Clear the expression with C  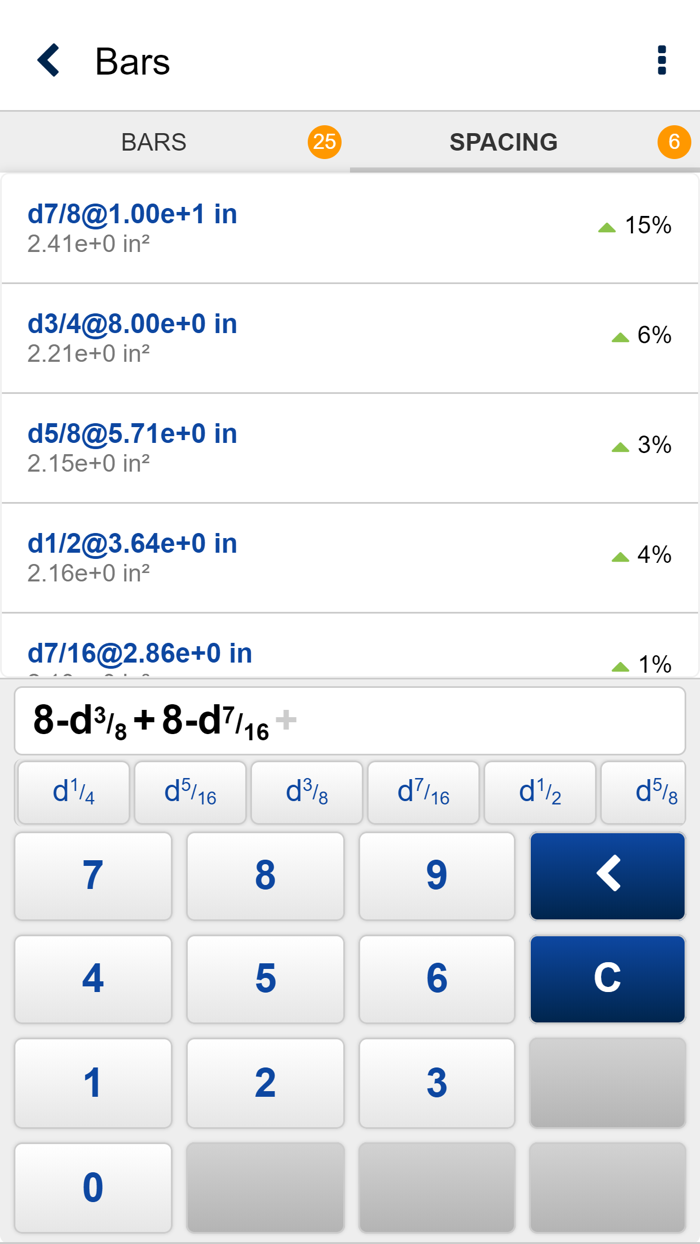point(607,979)
